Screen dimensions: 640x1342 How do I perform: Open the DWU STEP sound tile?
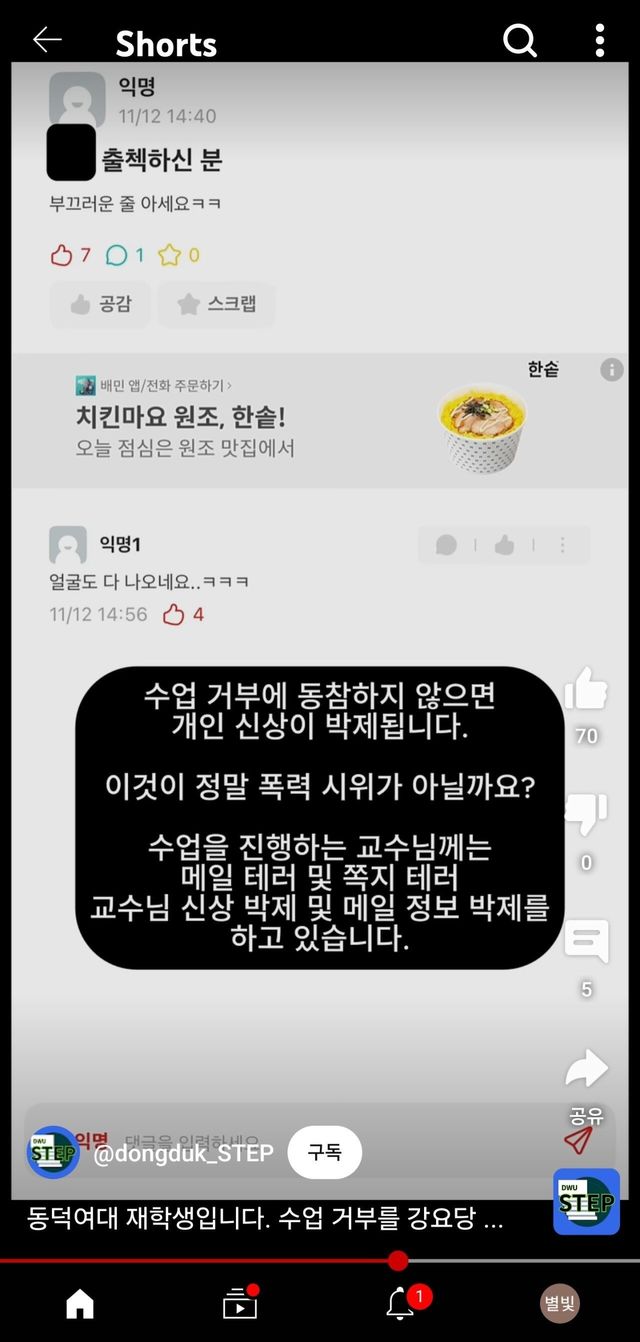(586, 1201)
